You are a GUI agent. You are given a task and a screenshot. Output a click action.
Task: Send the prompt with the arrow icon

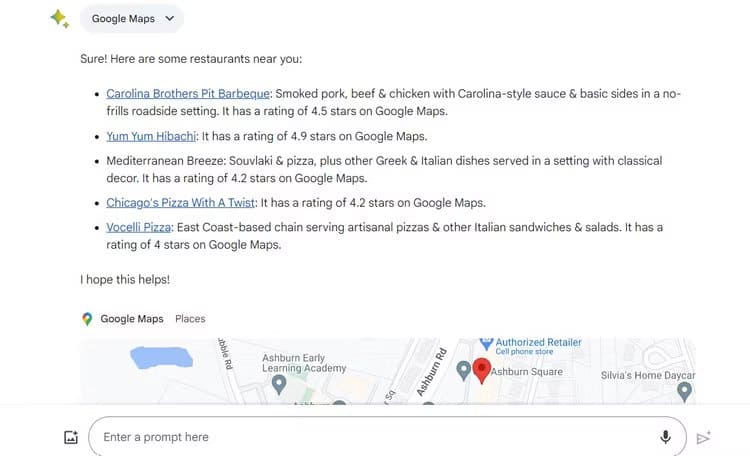coord(704,437)
